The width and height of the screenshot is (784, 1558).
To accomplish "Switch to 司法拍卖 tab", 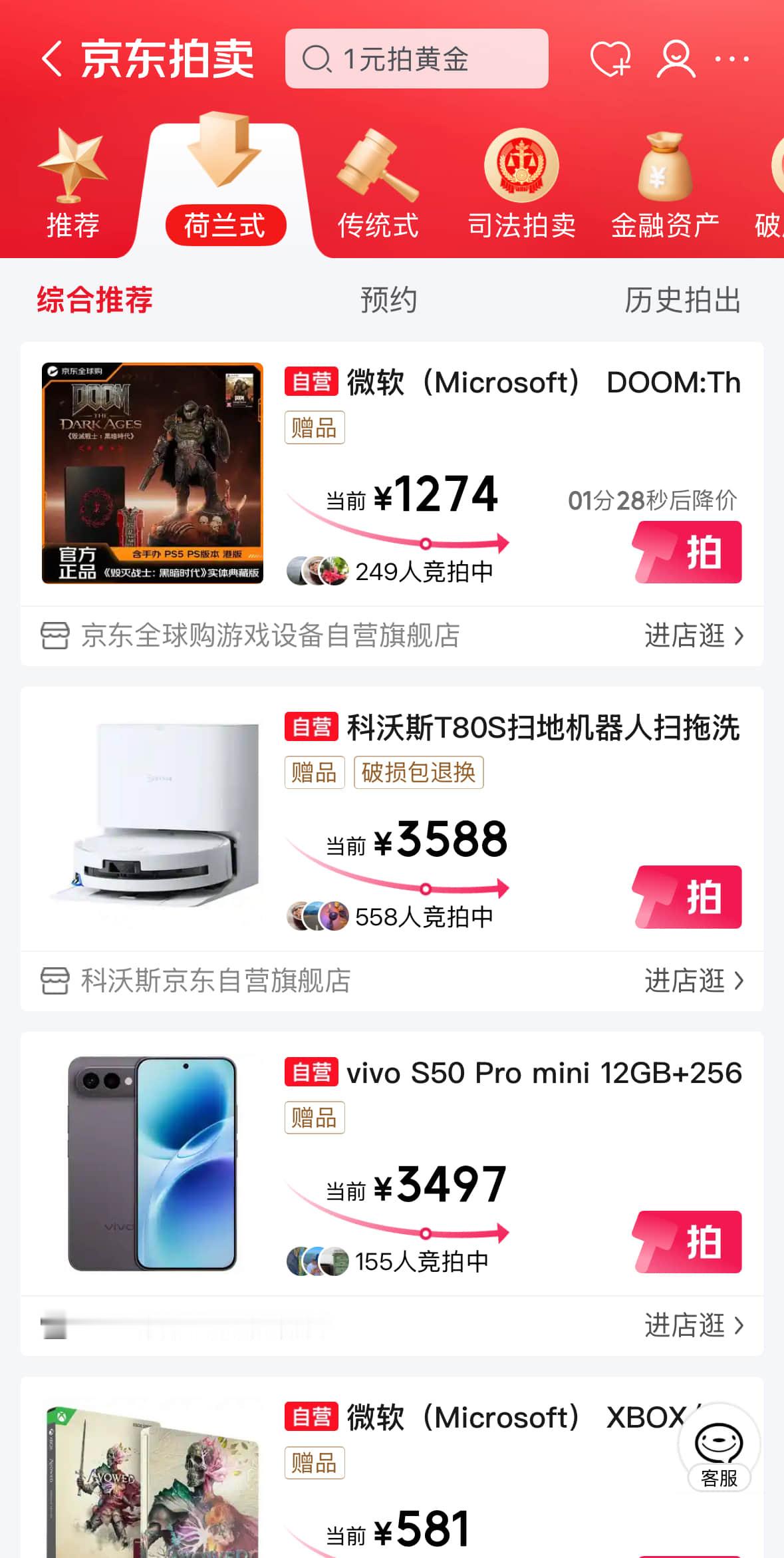I will coord(521,186).
